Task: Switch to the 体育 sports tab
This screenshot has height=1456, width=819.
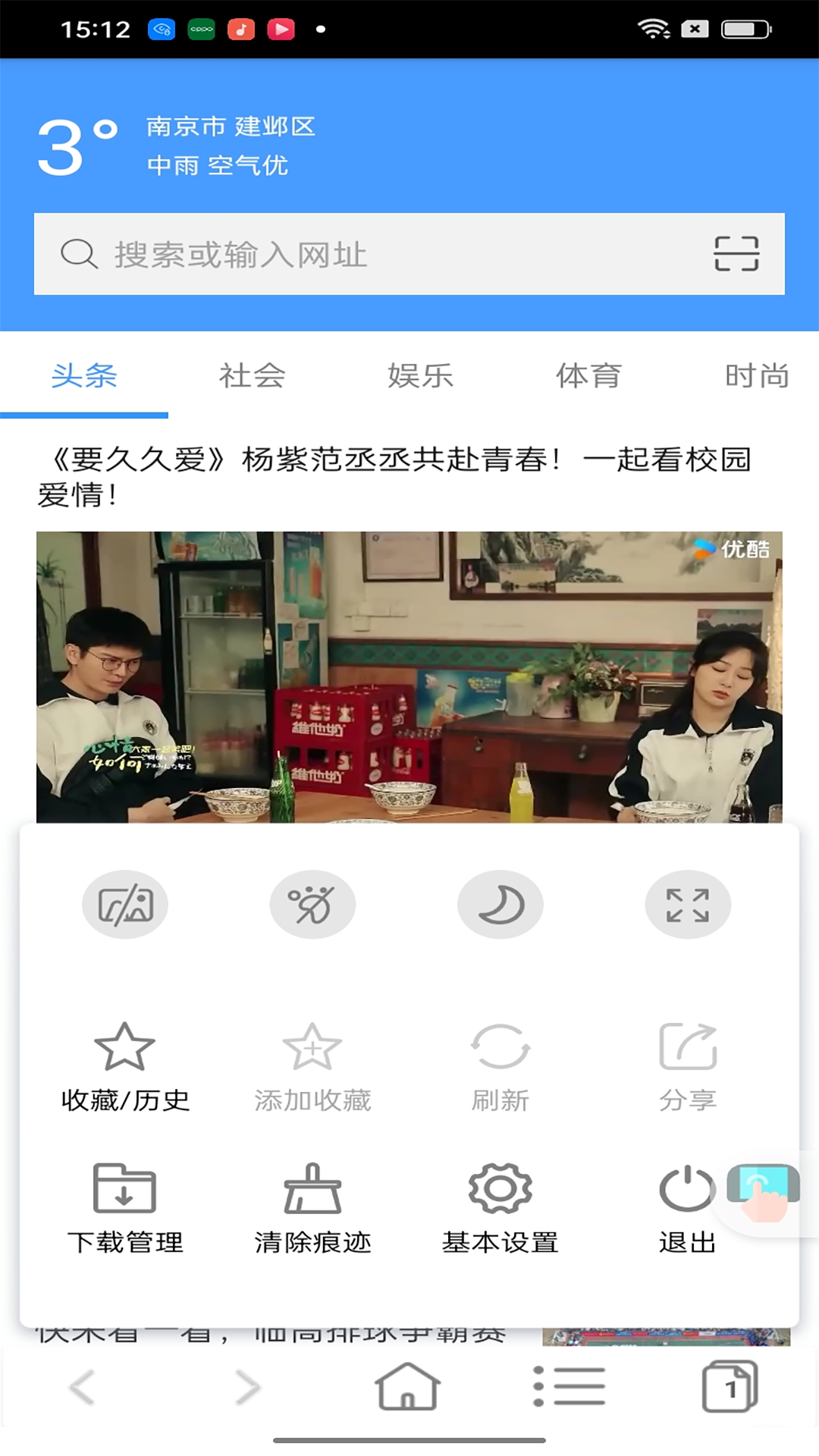Action: (x=589, y=375)
